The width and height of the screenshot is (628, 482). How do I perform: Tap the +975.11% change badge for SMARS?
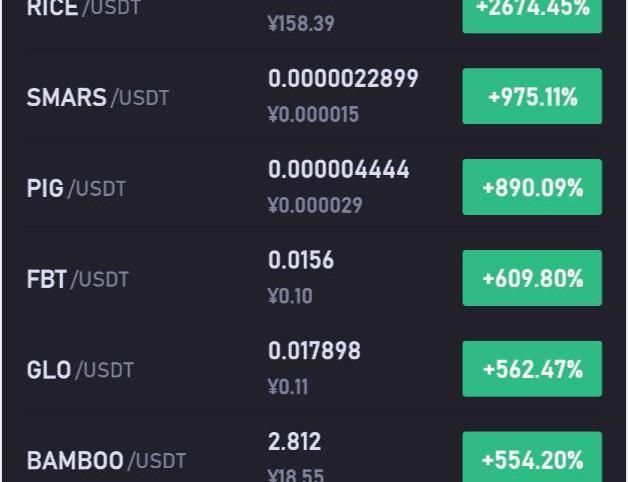[x=532, y=97]
